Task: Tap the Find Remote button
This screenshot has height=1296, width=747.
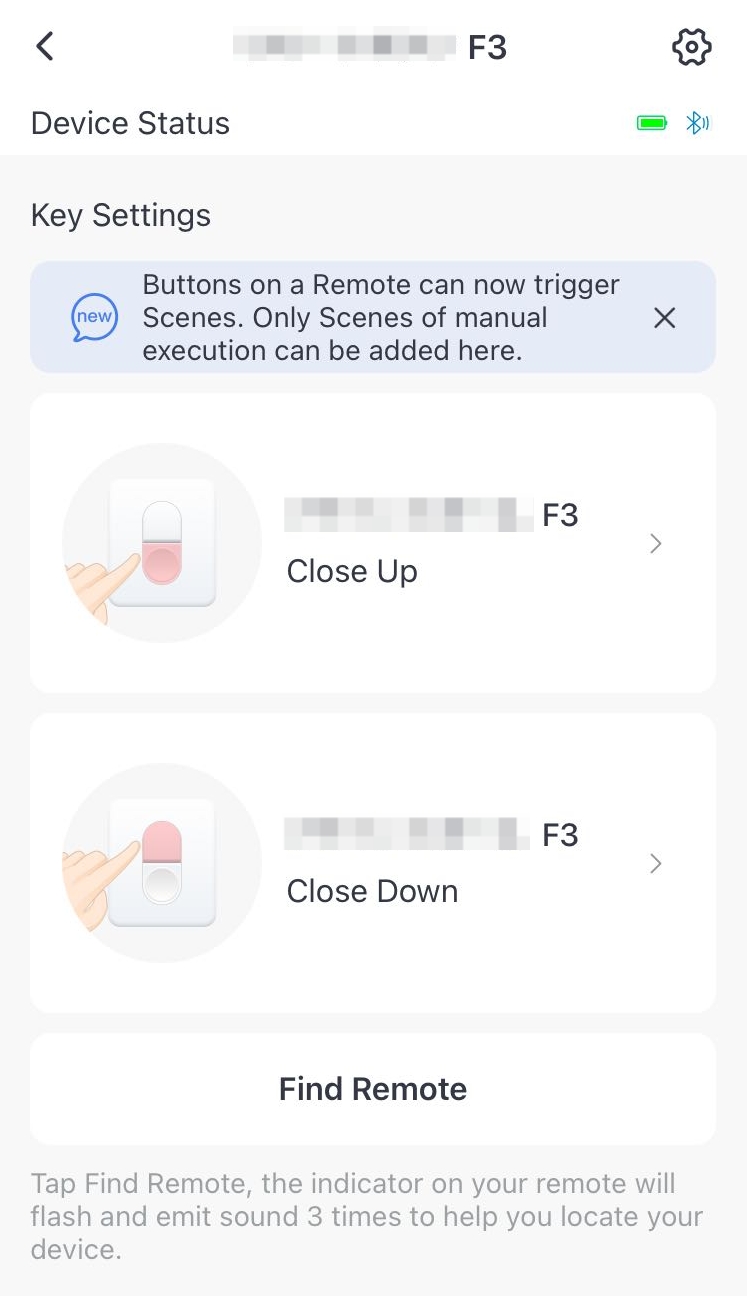Action: tap(373, 1089)
